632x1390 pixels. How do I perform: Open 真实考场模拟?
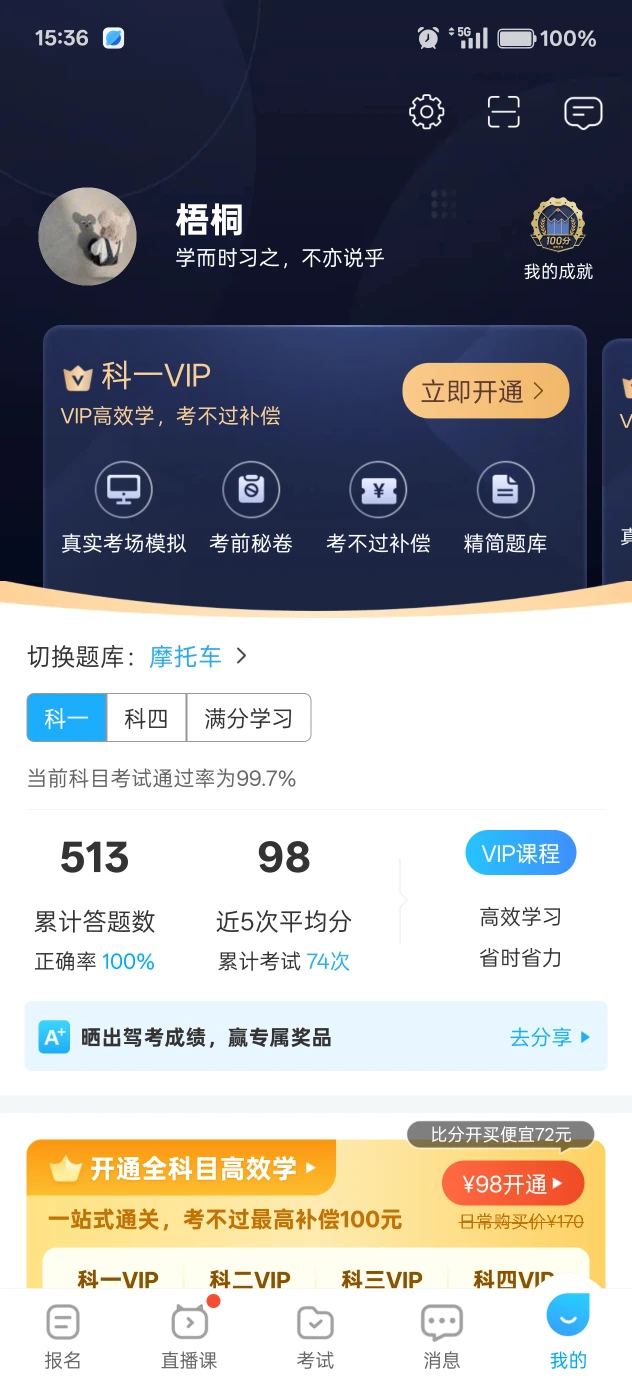pyautogui.click(x=124, y=508)
